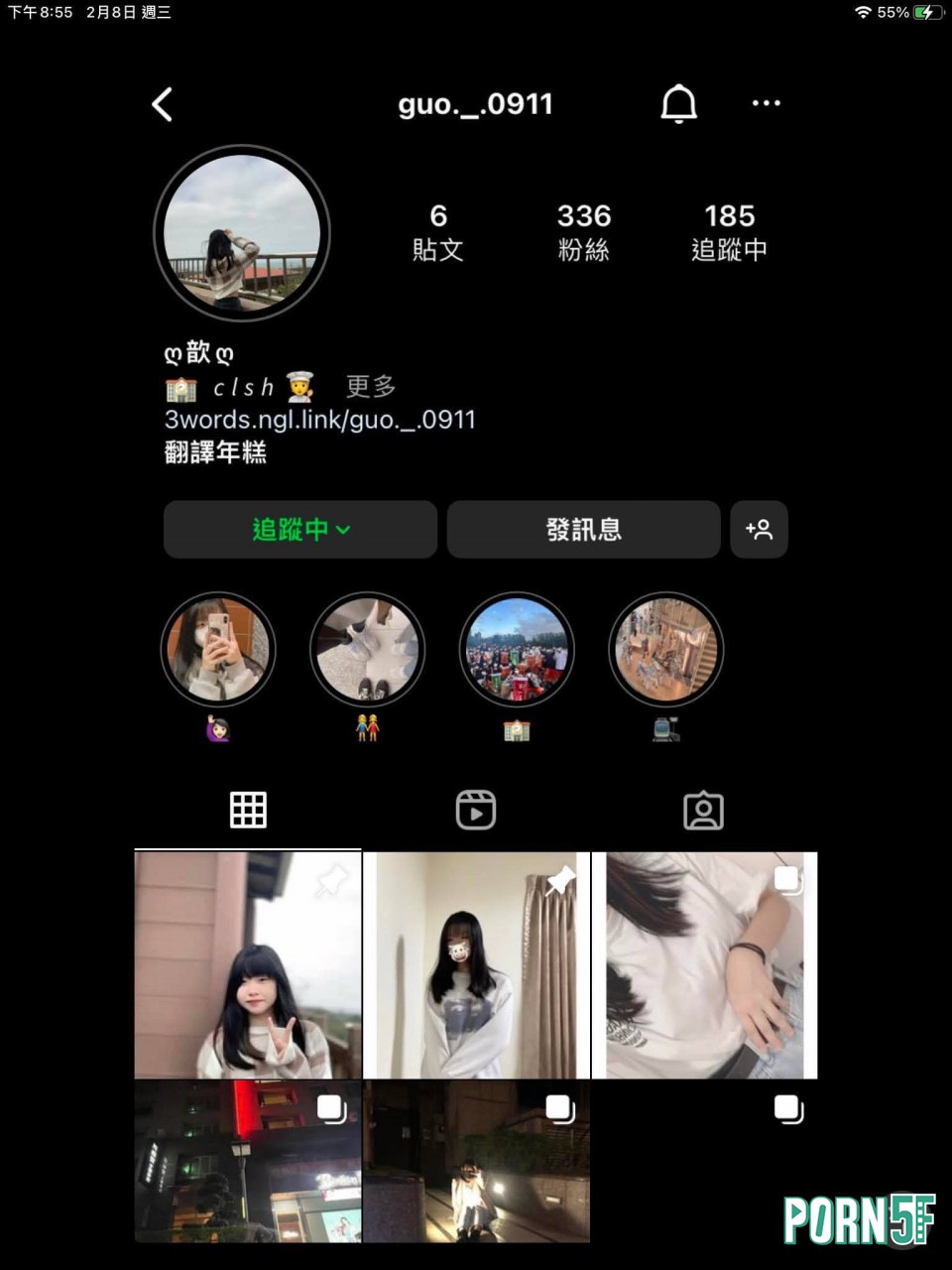Screen dimensions: 952x1270
Task: Tap 發訊息 to send a message
Action: click(x=583, y=530)
